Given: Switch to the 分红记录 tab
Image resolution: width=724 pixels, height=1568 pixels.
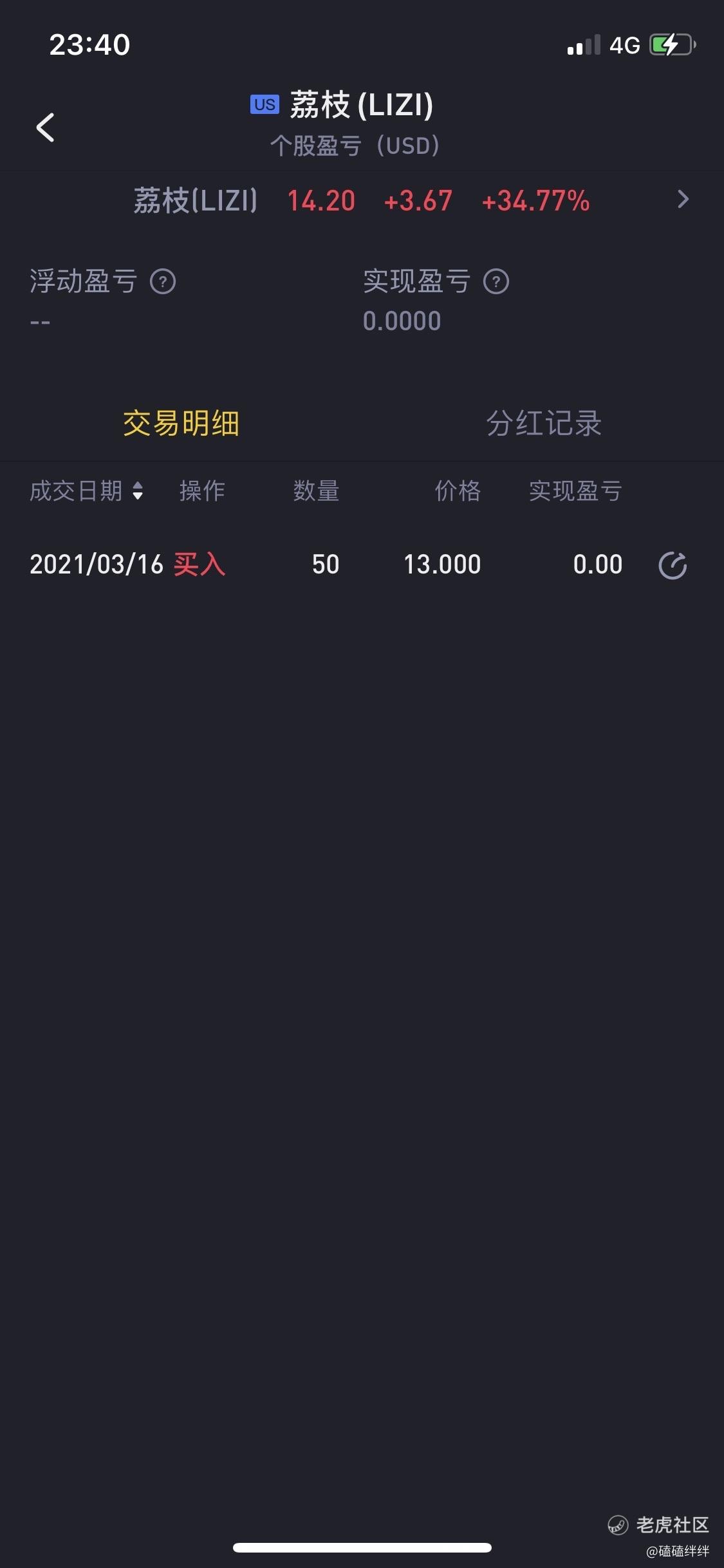Looking at the screenshot, I should 544,424.
